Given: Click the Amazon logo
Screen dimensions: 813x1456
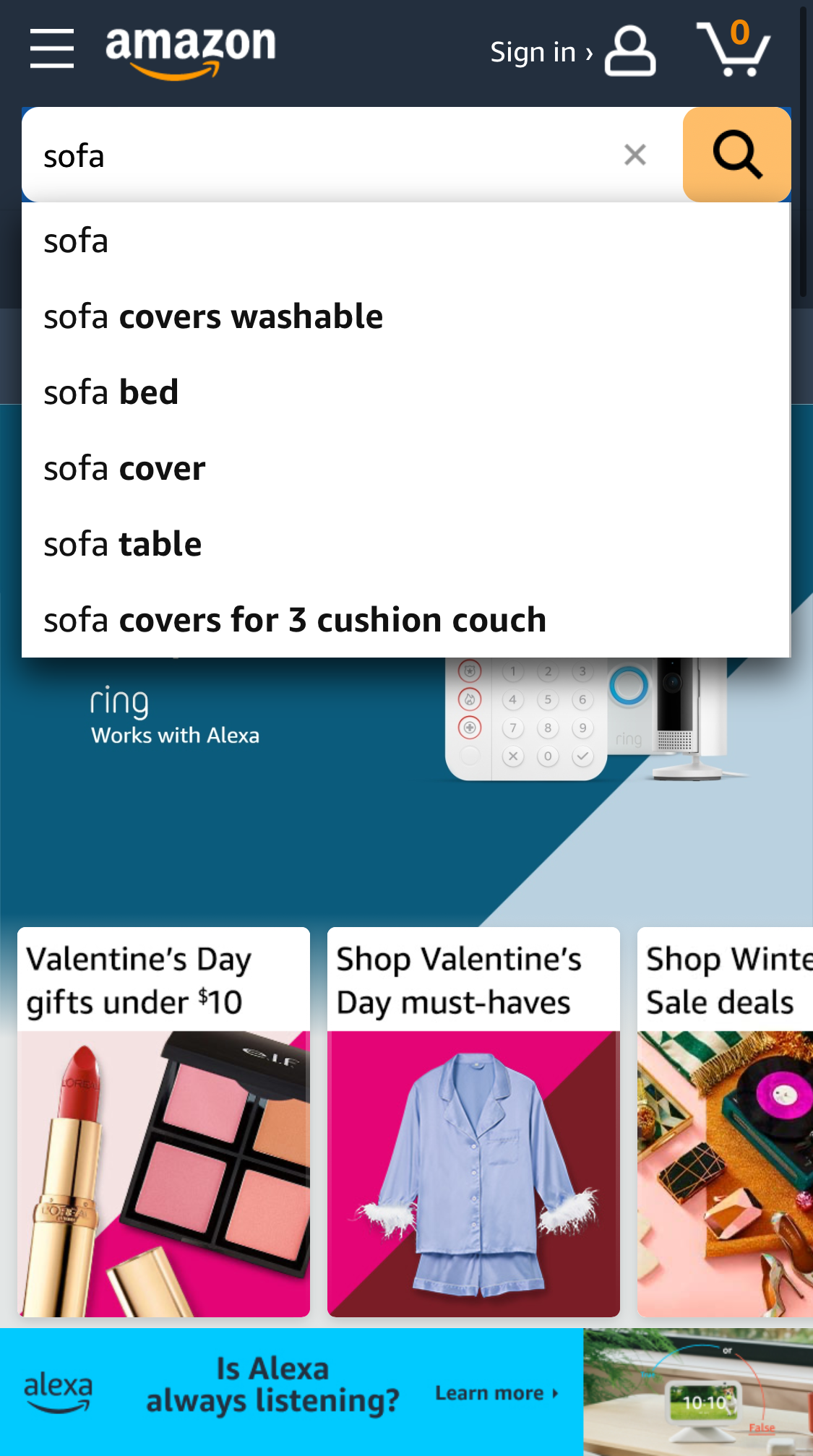Looking at the screenshot, I should tap(190, 49).
